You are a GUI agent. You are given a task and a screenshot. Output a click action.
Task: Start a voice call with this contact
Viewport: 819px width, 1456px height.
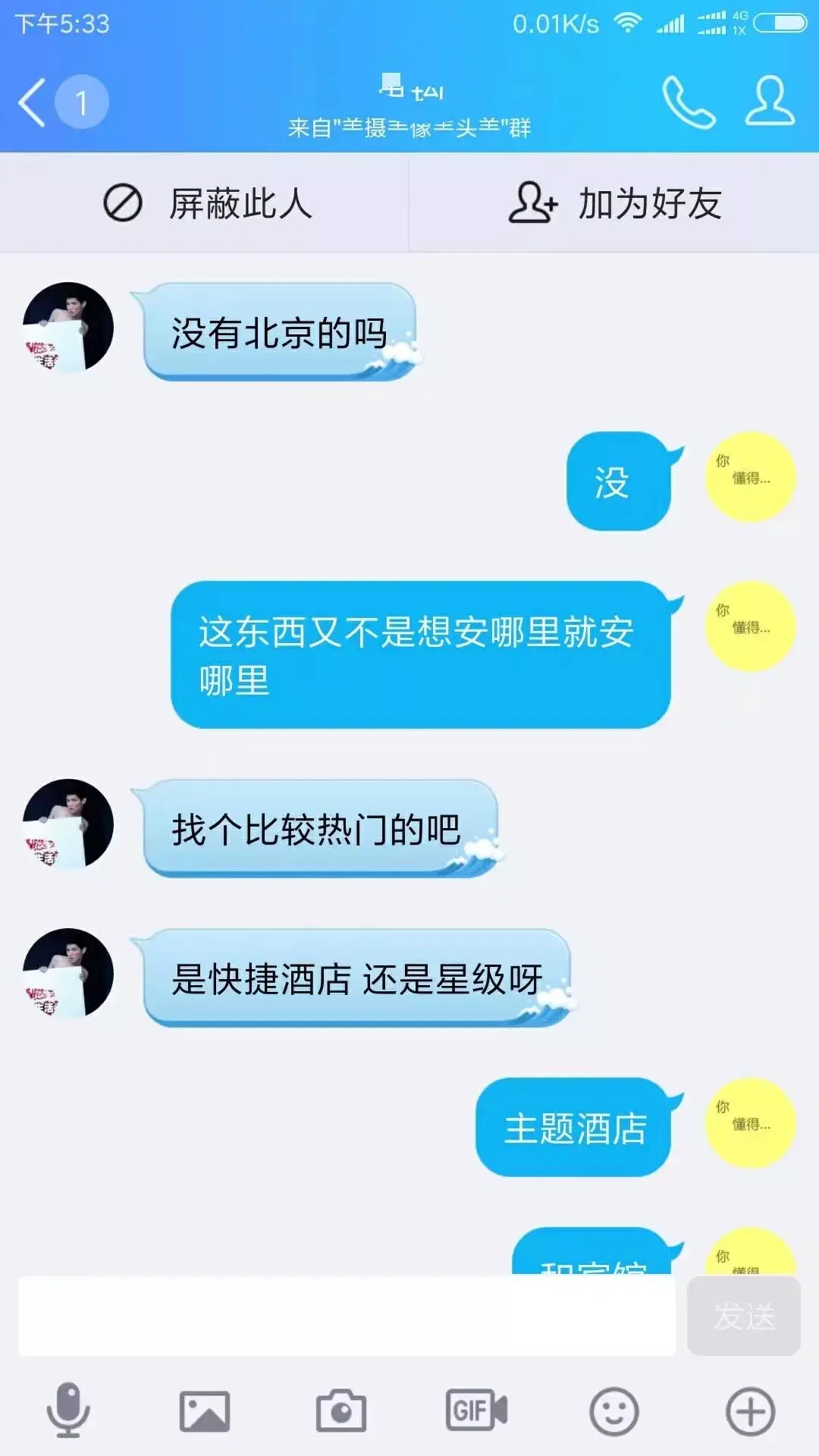[x=688, y=102]
